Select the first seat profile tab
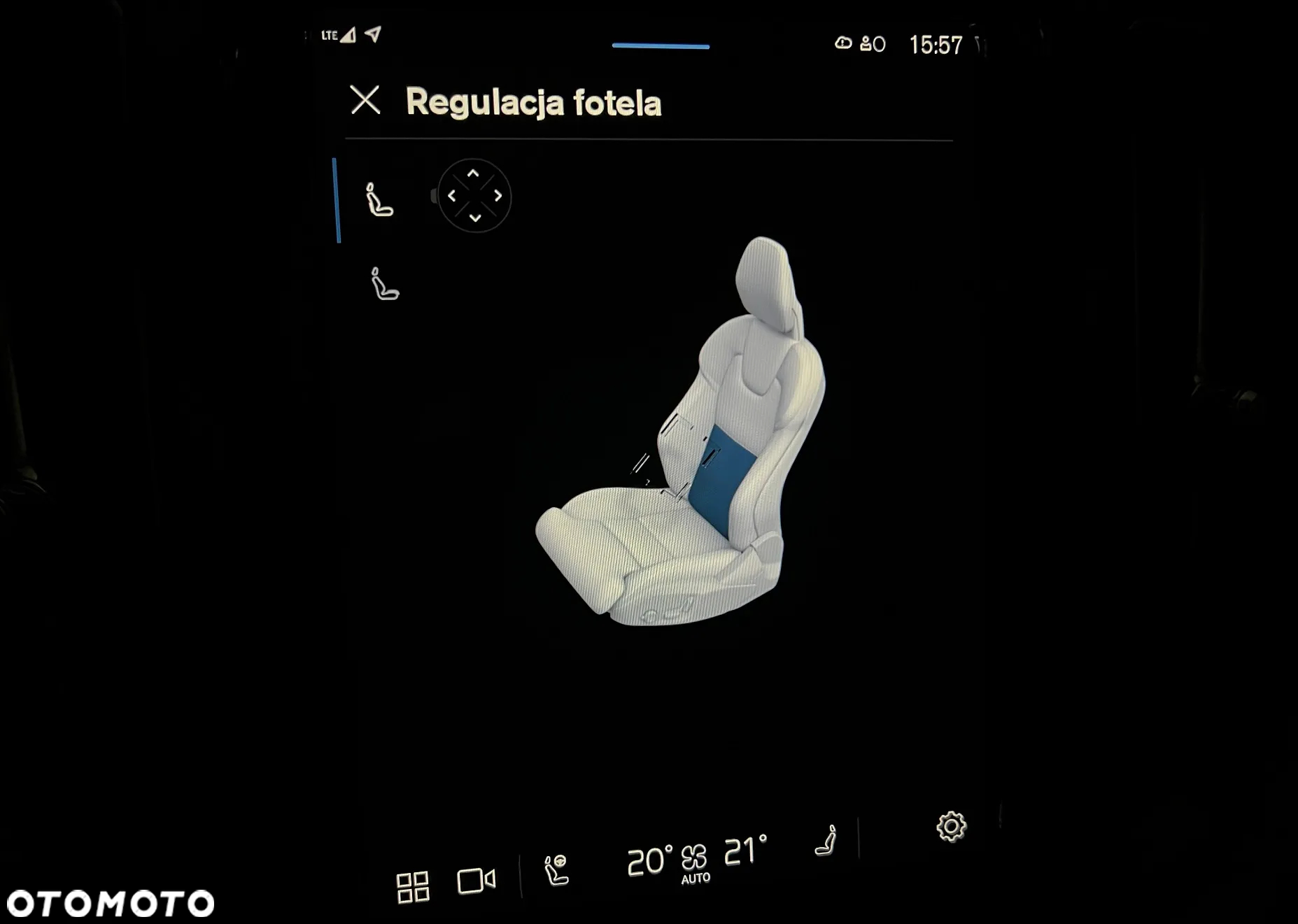This screenshot has height=924, width=1298. 379,200
